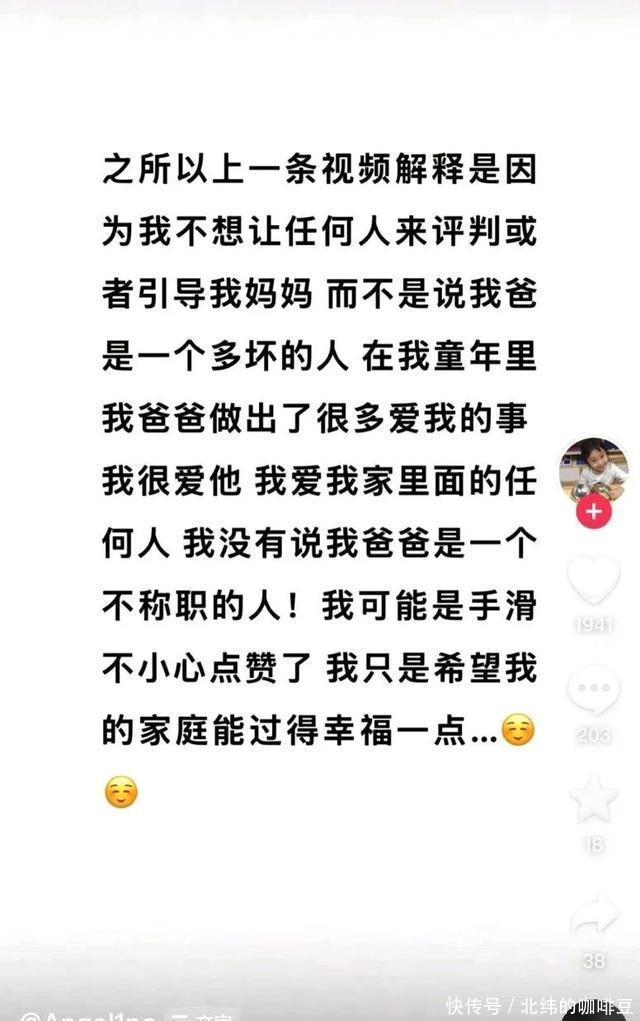The width and height of the screenshot is (640, 1021).
Task: Follow the creator with the red plus button
Action: 593,513
